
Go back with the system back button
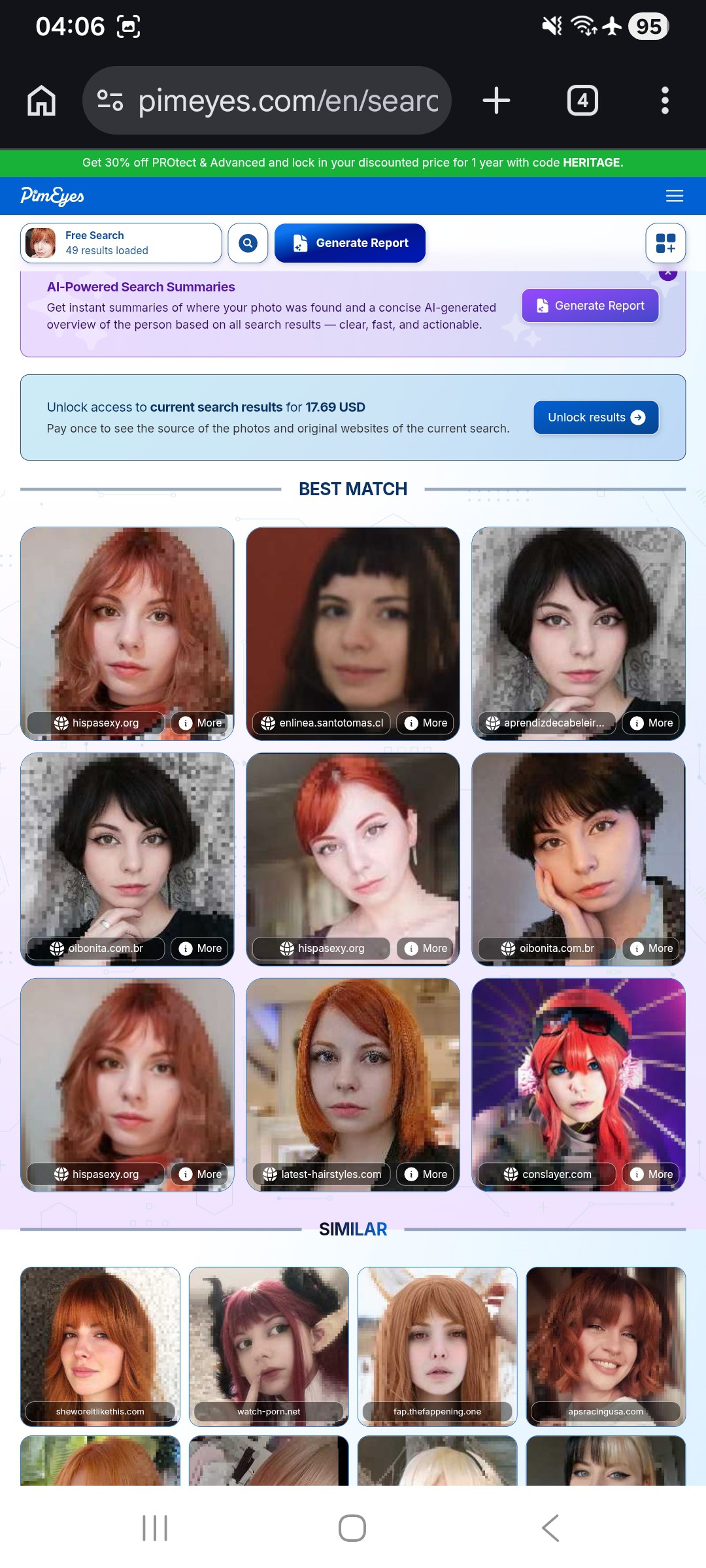pyautogui.click(x=550, y=1528)
